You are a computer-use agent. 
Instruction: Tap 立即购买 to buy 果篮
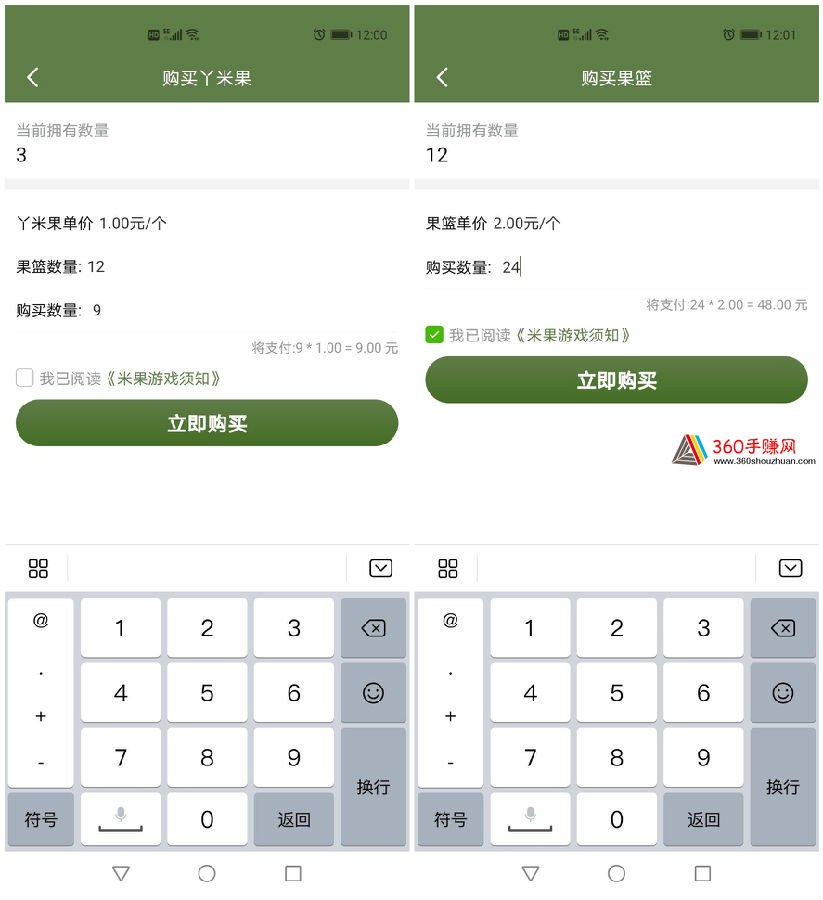(616, 380)
